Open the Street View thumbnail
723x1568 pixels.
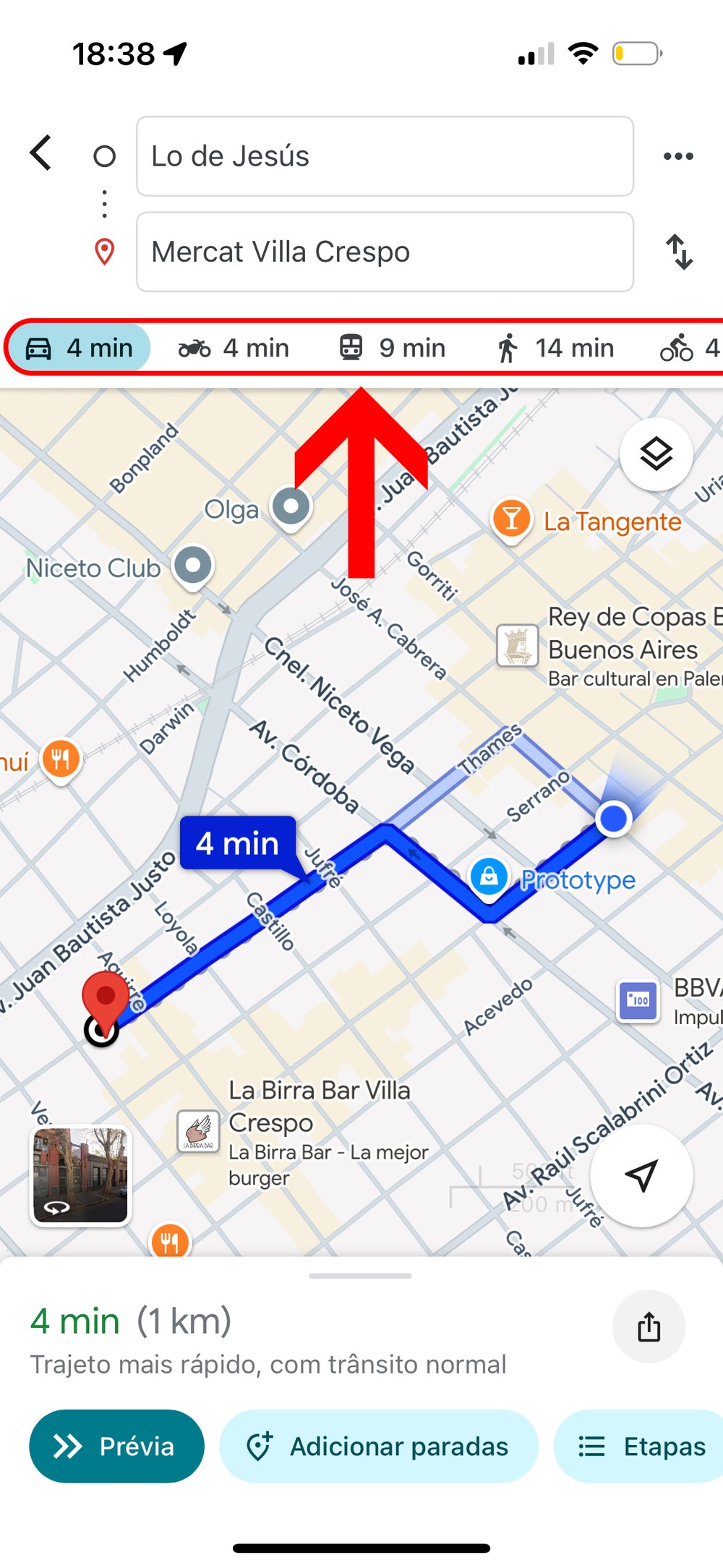80,1175
